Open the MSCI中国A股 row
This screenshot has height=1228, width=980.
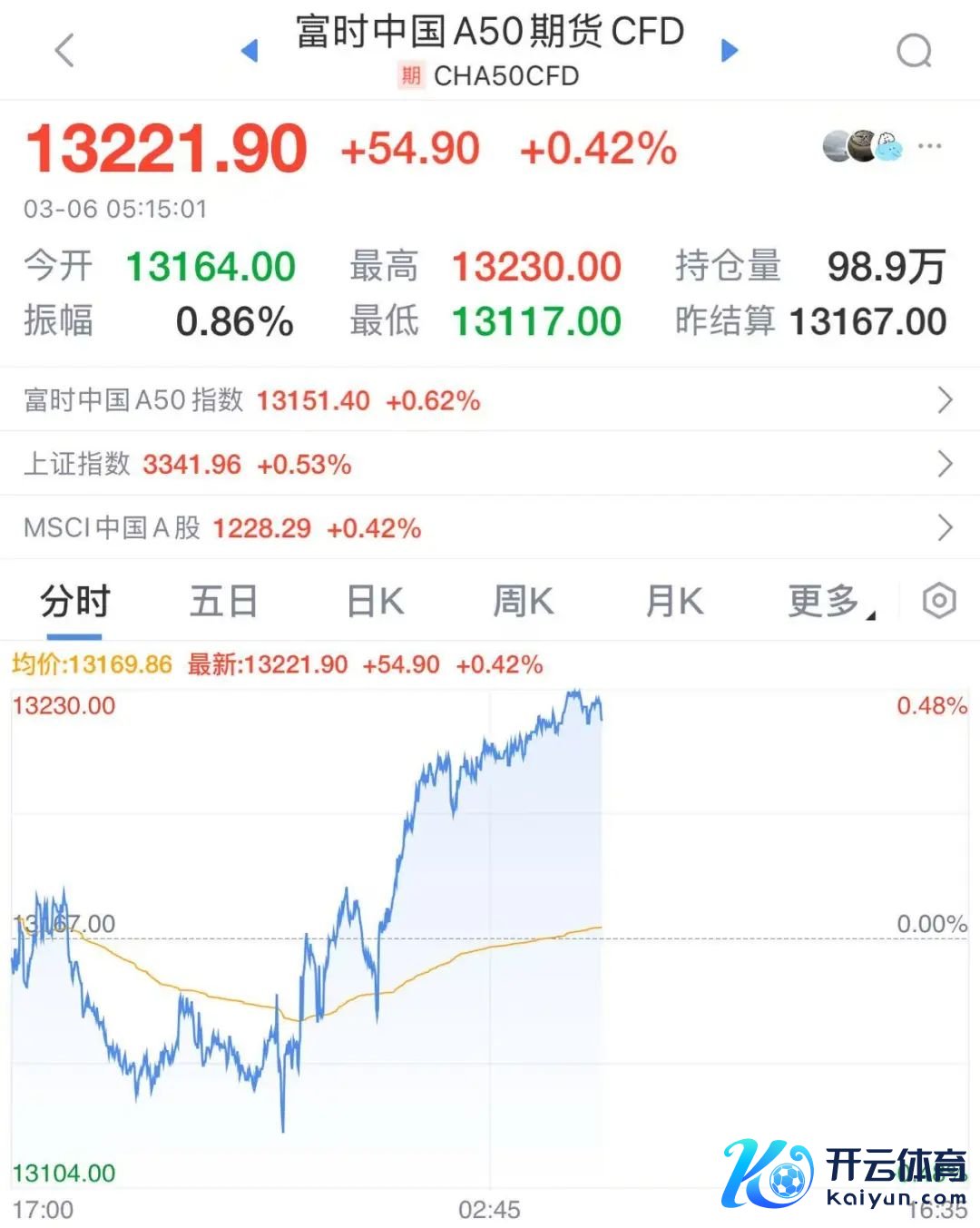click(x=490, y=527)
